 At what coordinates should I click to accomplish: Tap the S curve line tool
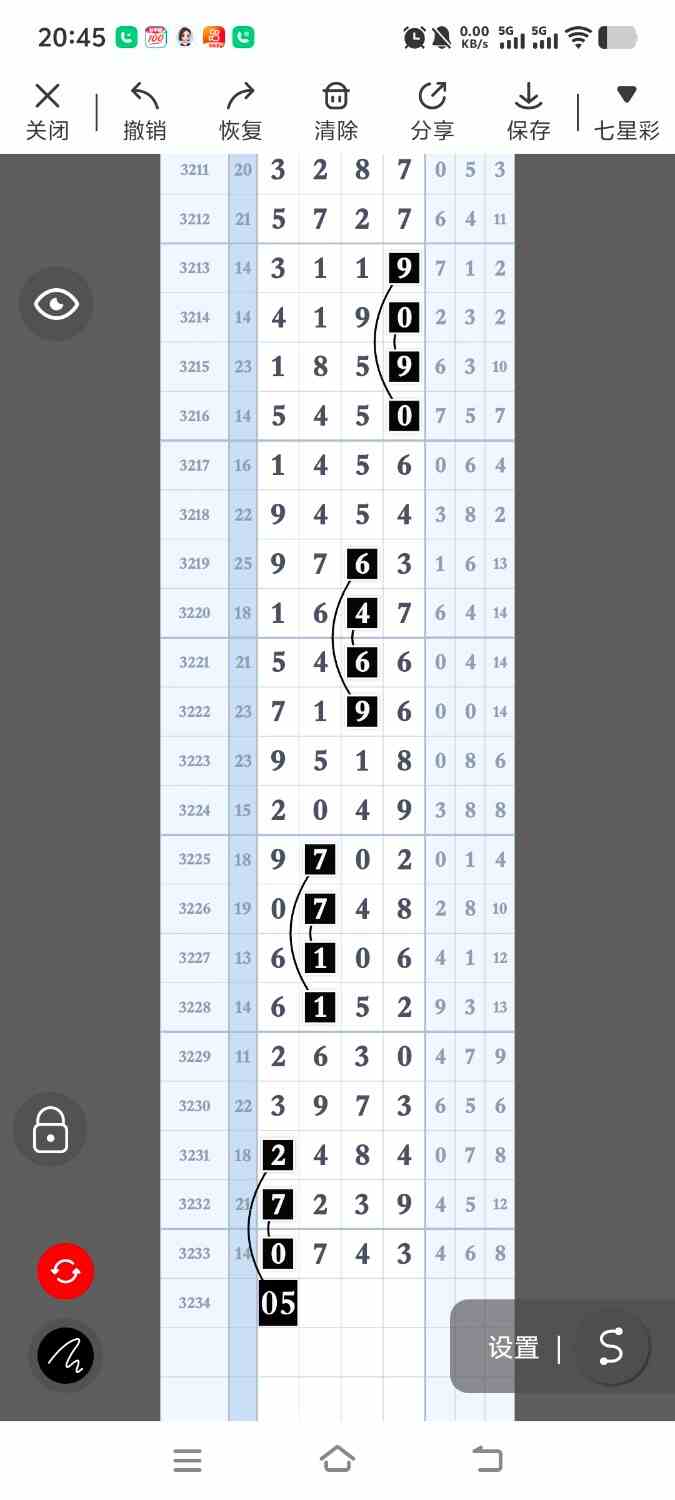610,1348
